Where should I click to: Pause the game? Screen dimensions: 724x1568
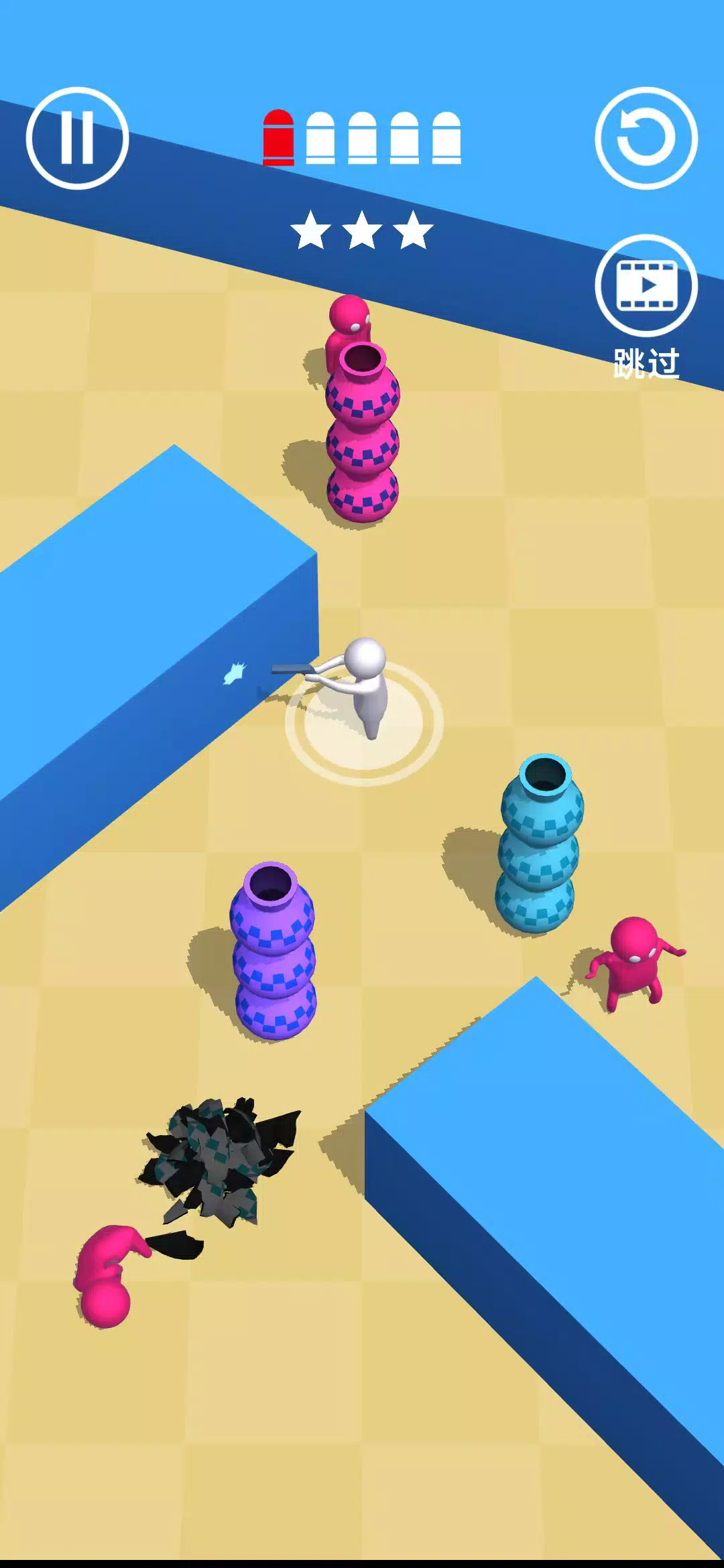(77, 137)
